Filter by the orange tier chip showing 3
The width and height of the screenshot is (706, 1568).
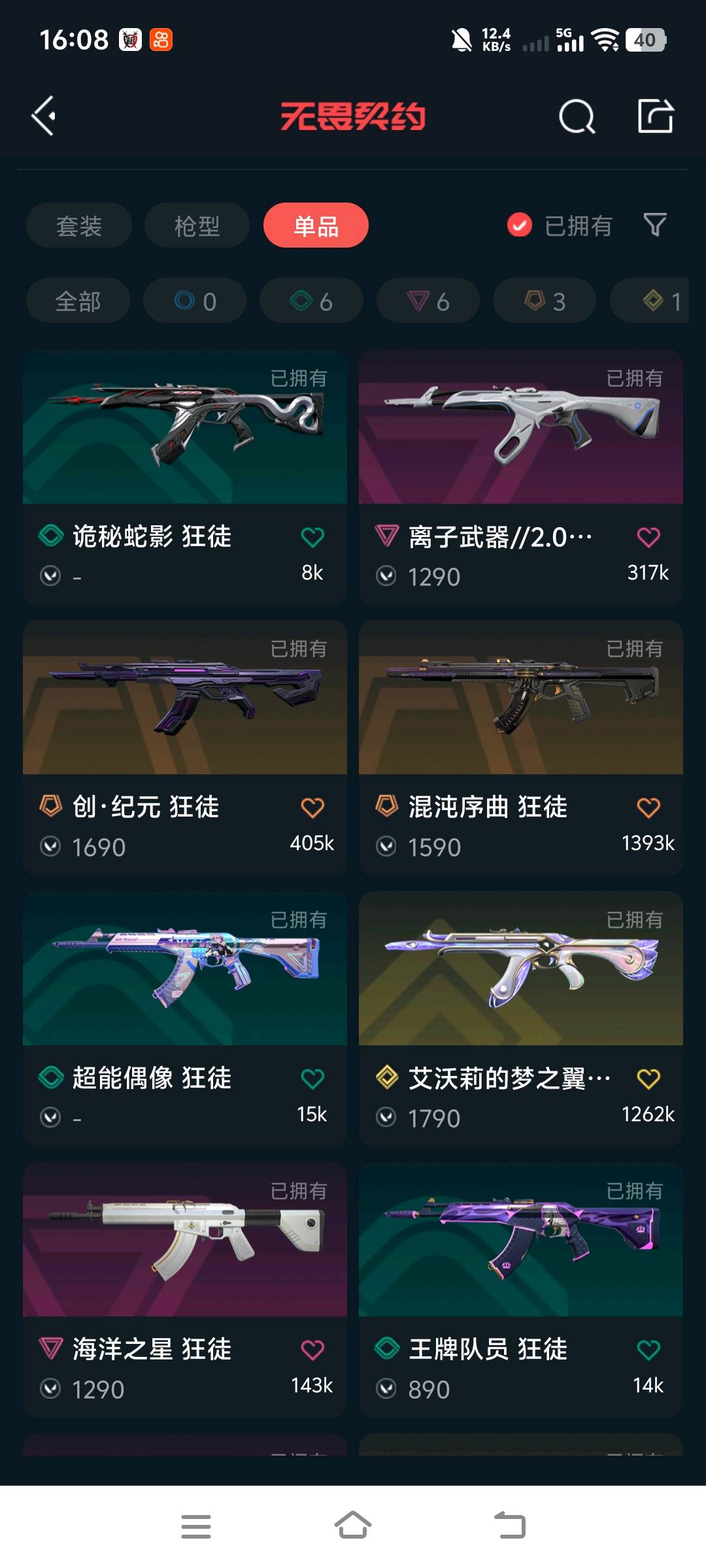545,301
